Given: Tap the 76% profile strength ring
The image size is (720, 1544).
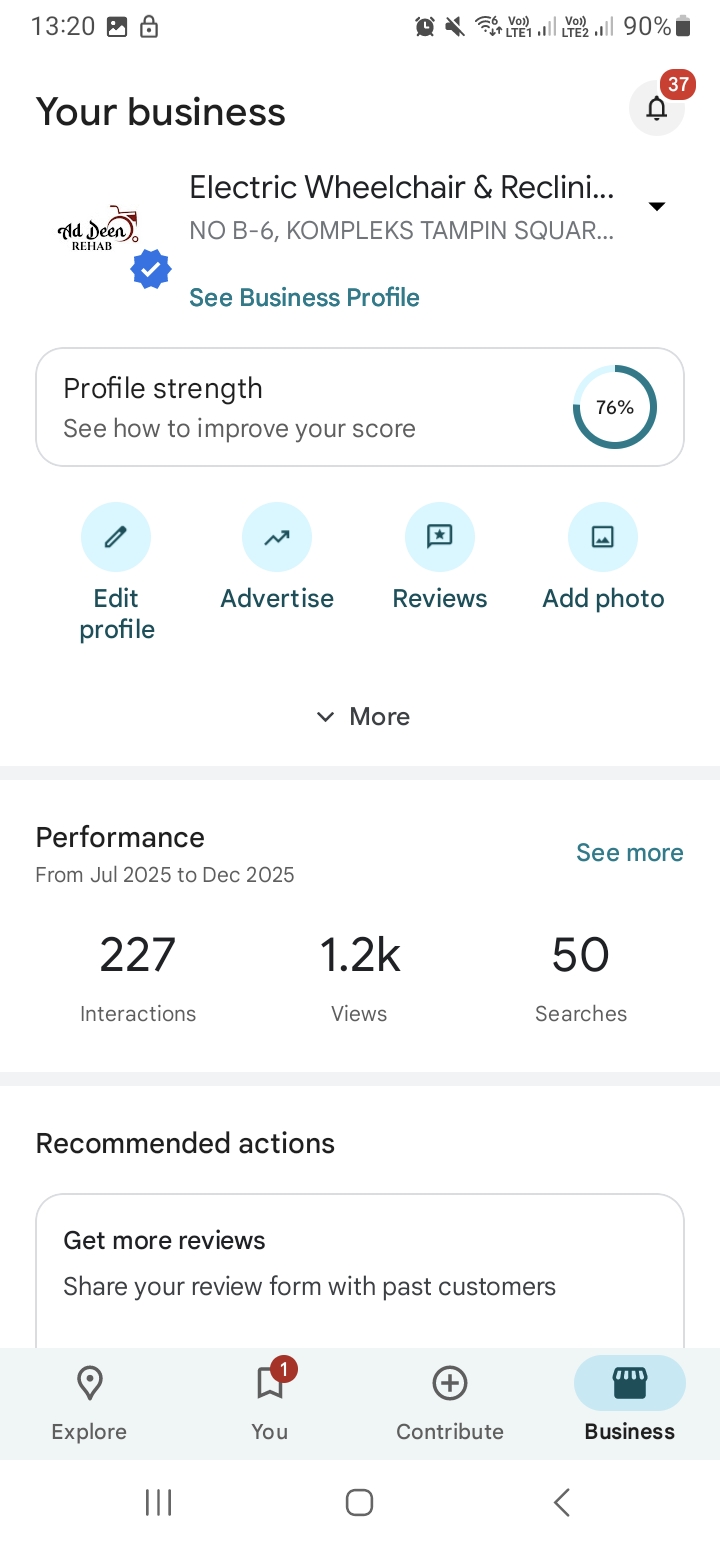Looking at the screenshot, I should [x=614, y=406].
